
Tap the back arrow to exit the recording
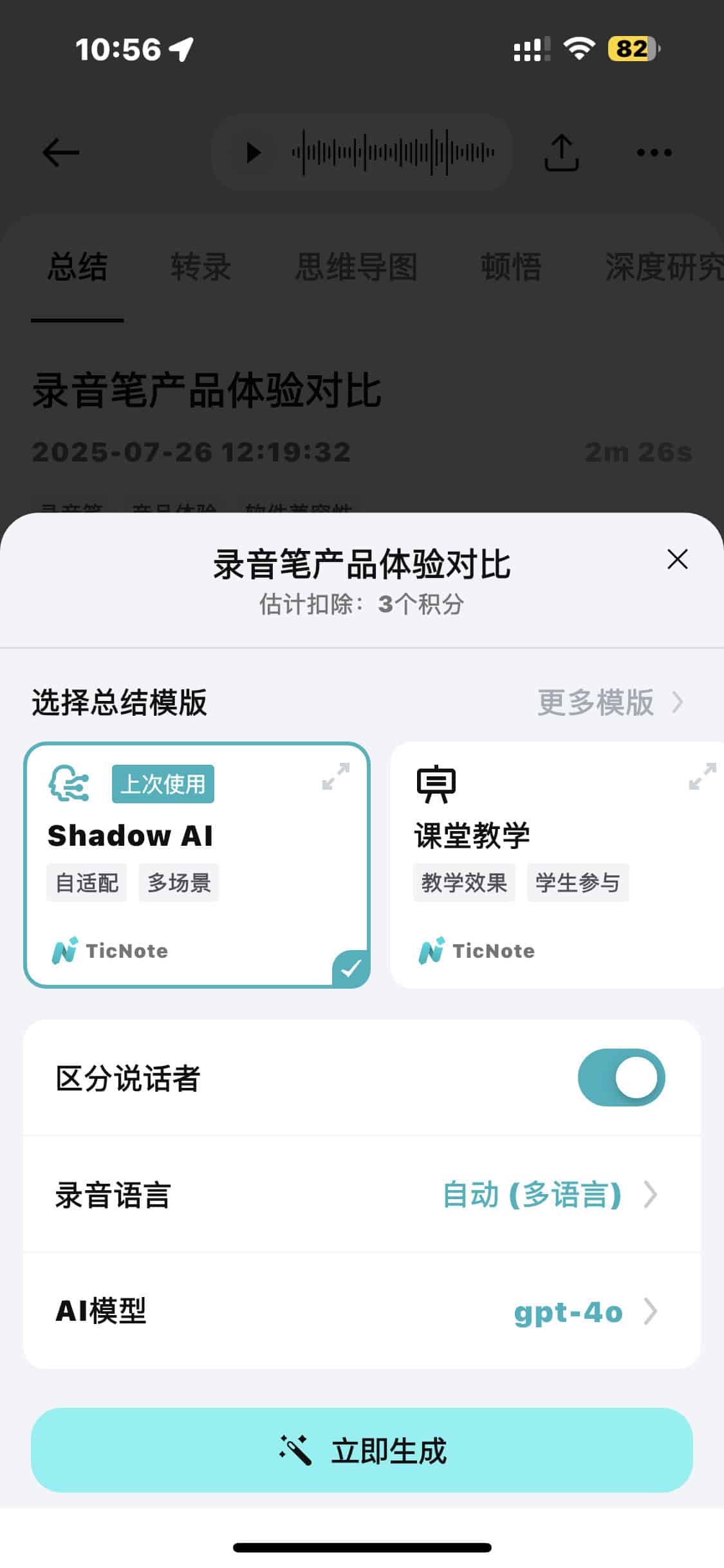[x=60, y=152]
